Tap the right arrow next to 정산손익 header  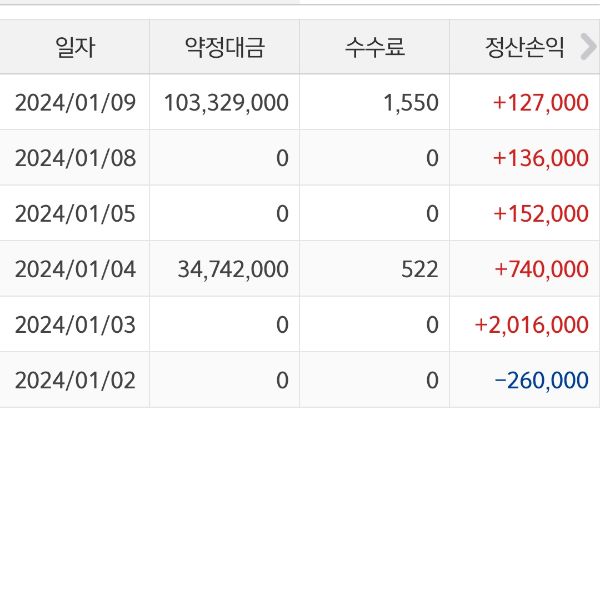[588, 47]
